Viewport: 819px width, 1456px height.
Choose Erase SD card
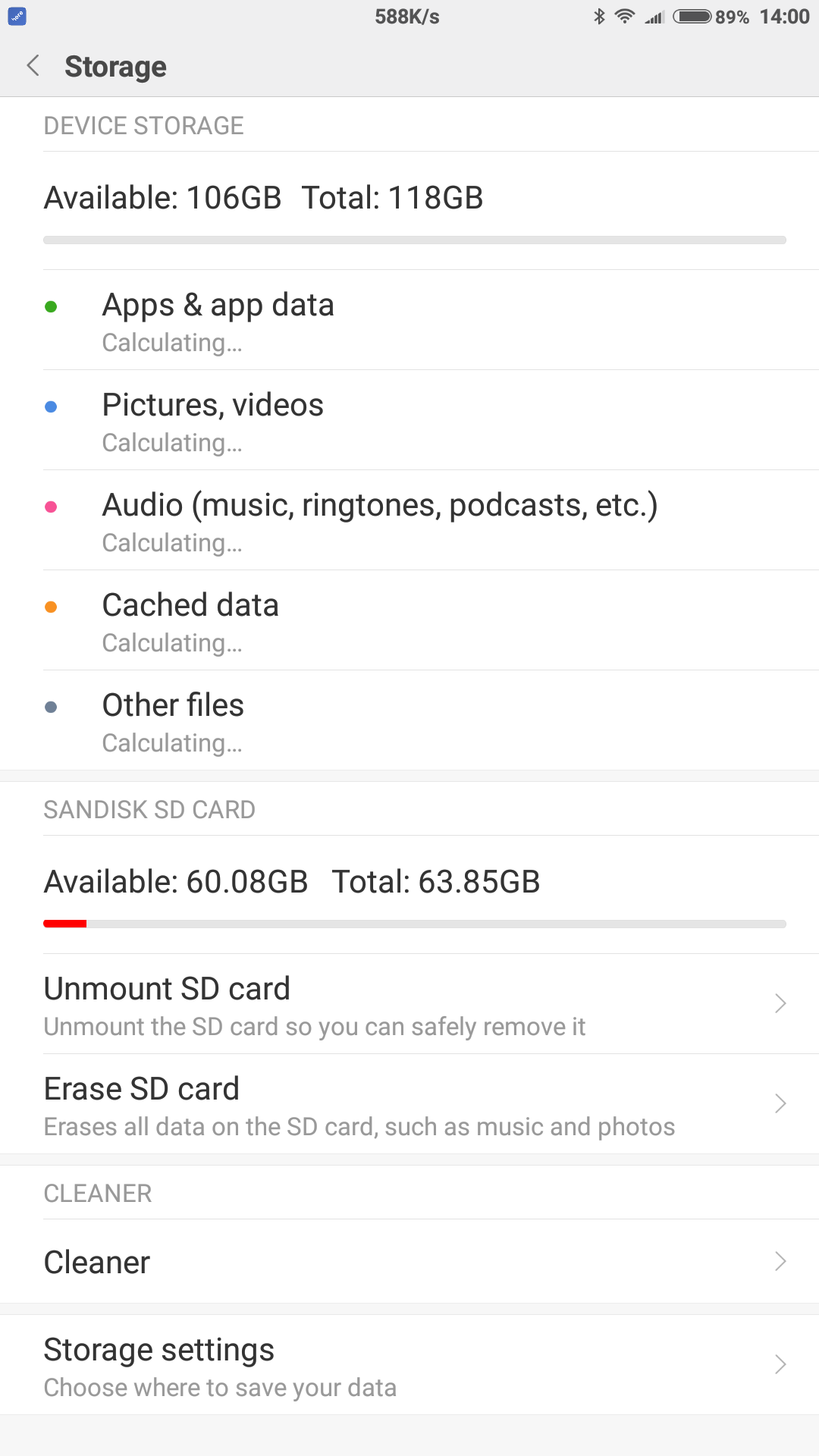coord(409,1105)
